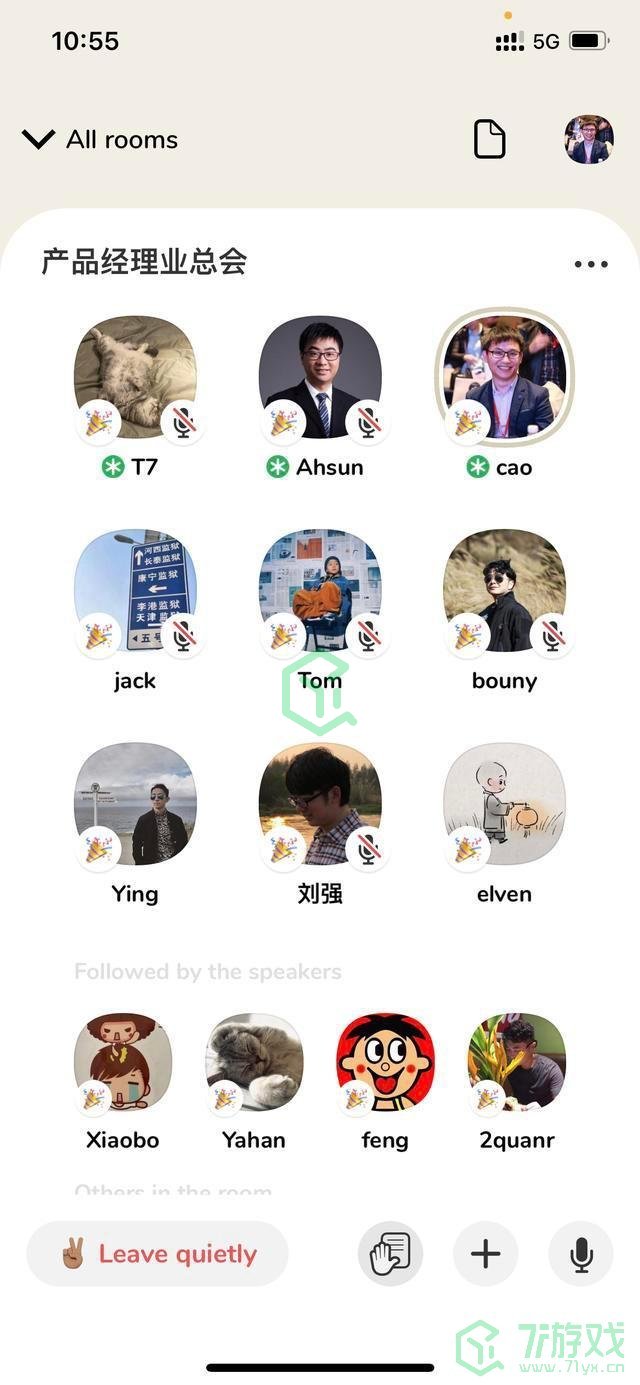The height and width of the screenshot is (1385, 640).
Task: Leave quietly from the room
Action: (x=158, y=1254)
